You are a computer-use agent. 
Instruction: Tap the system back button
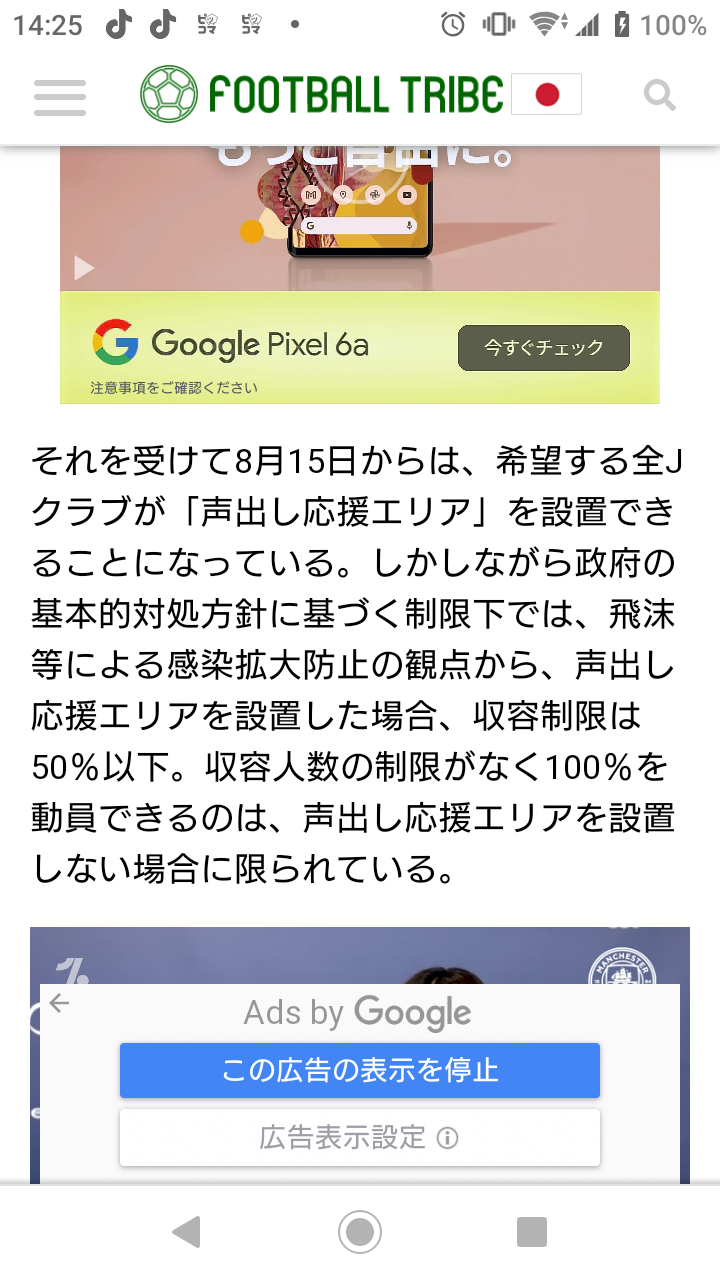pyautogui.click(x=186, y=1232)
